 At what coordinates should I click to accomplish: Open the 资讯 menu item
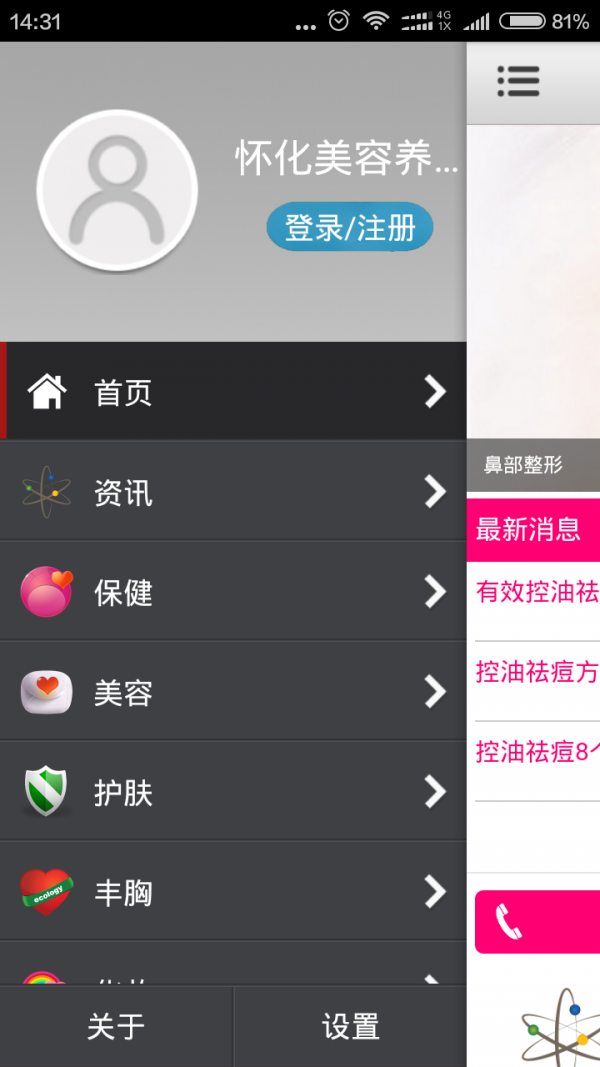point(233,492)
